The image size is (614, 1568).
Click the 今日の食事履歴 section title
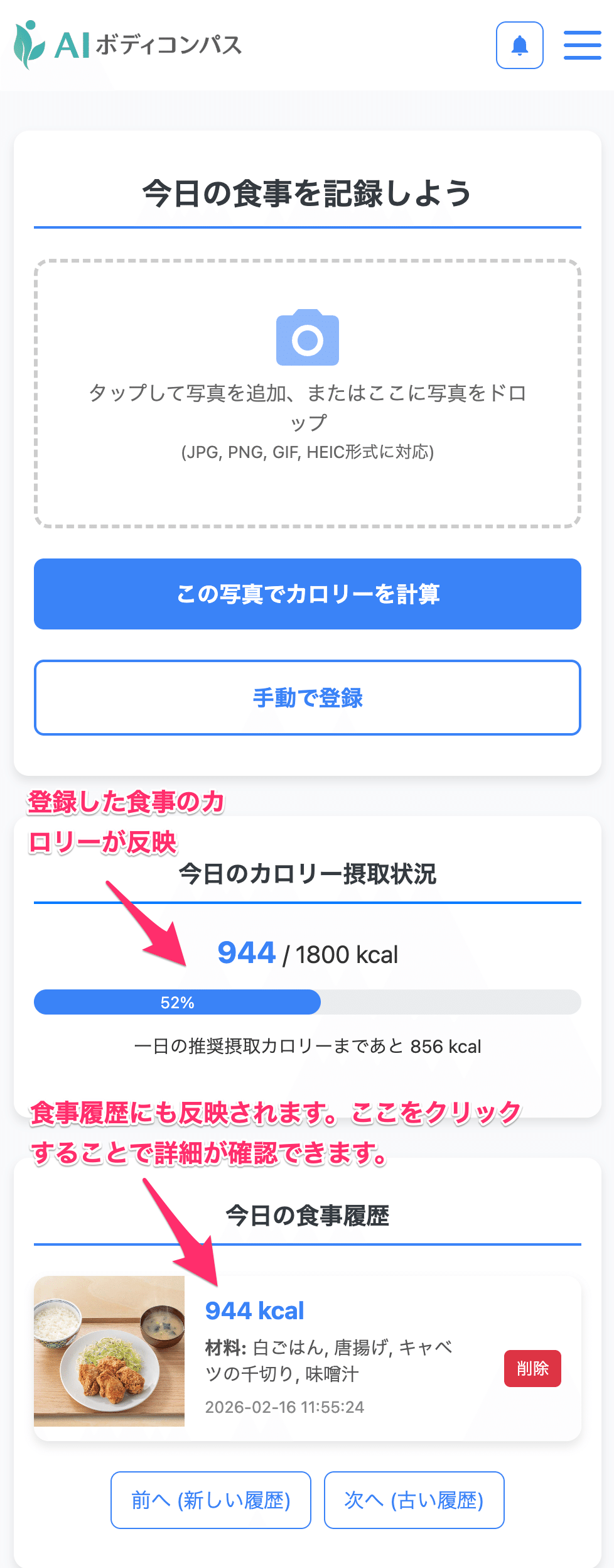coord(307,1215)
